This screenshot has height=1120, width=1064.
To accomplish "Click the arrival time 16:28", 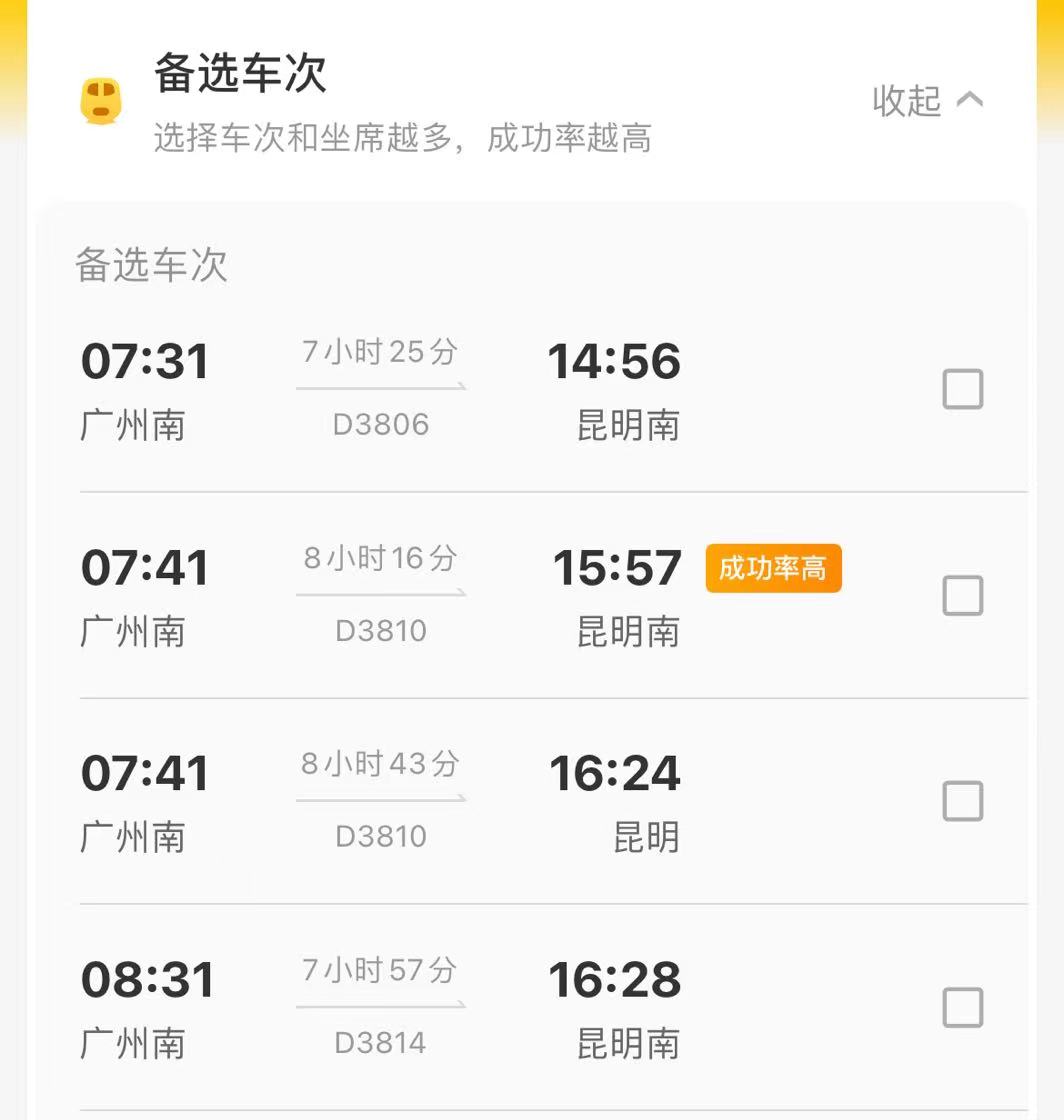I will pyautogui.click(x=612, y=981).
